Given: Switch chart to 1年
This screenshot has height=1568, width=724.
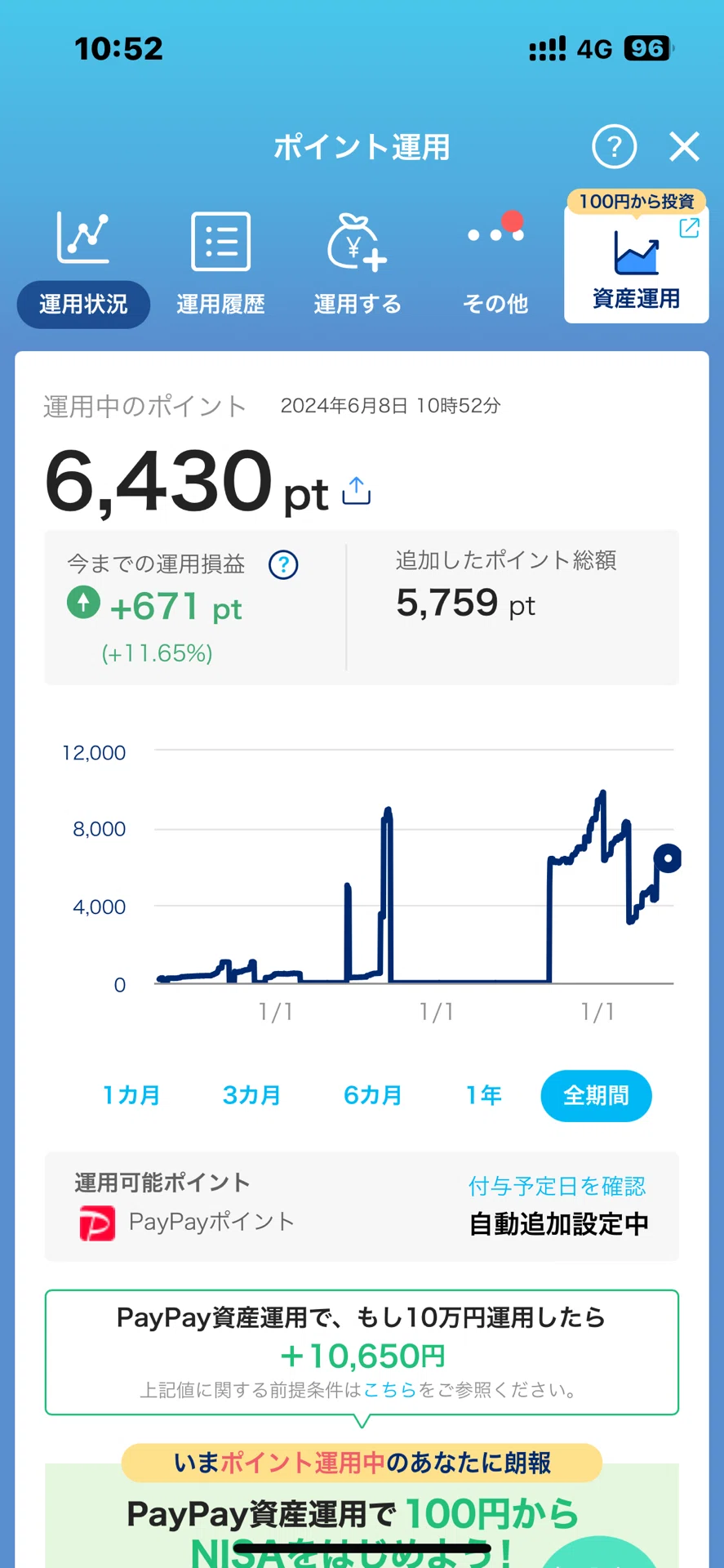Looking at the screenshot, I should [x=483, y=1095].
